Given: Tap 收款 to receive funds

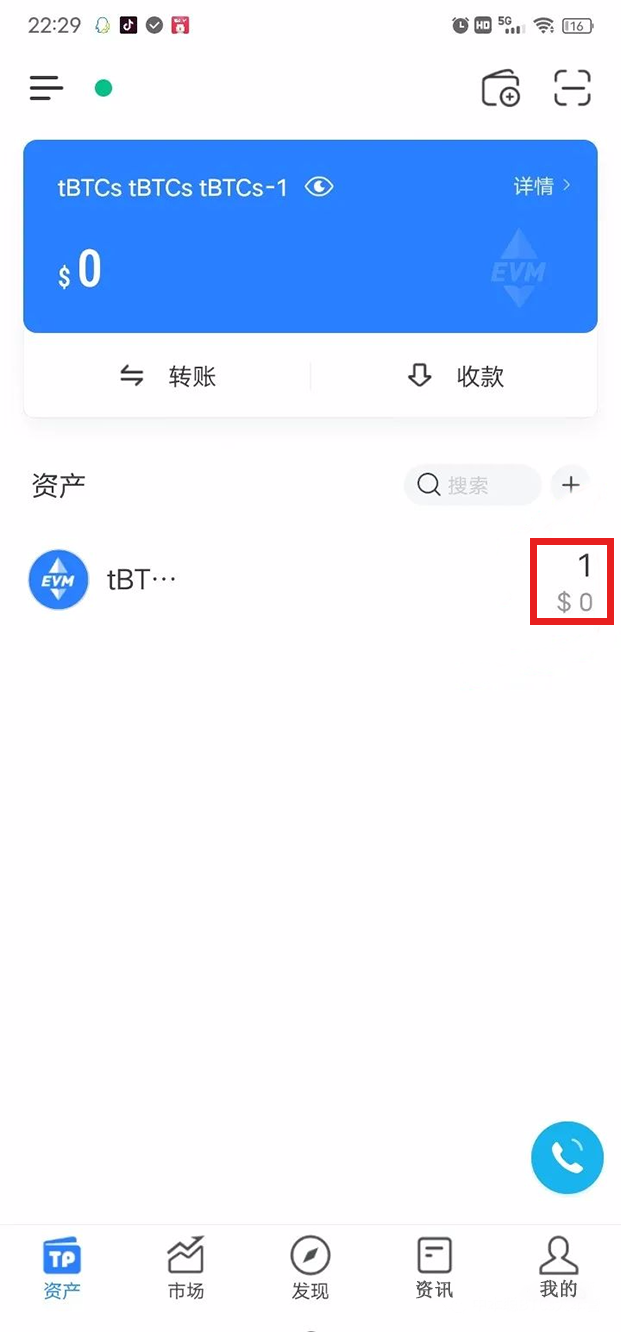Looking at the screenshot, I should [455, 376].
